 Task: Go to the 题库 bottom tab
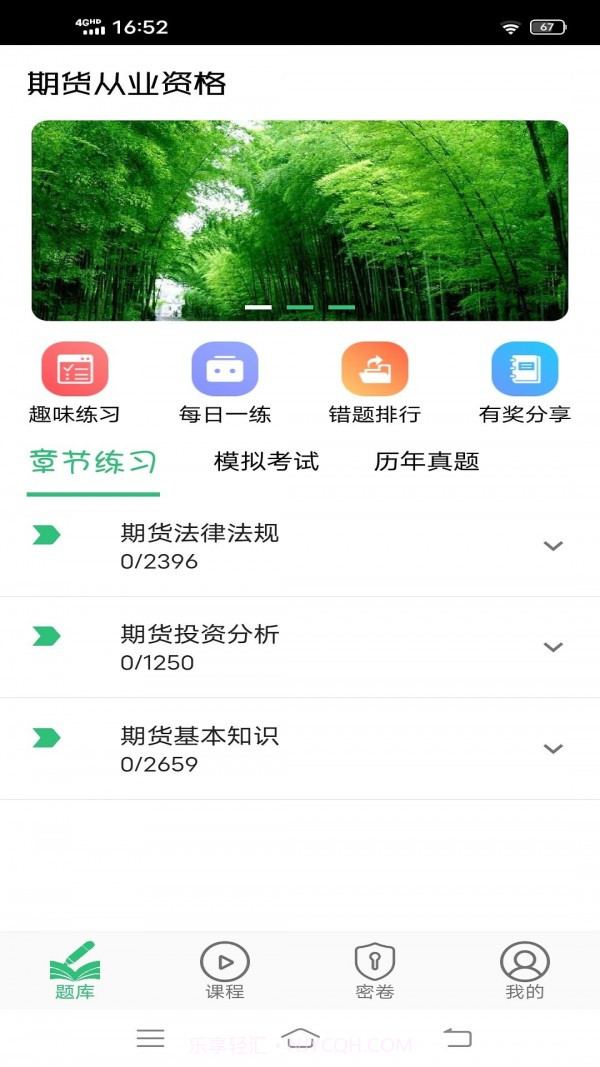click(x=75, y=970)
